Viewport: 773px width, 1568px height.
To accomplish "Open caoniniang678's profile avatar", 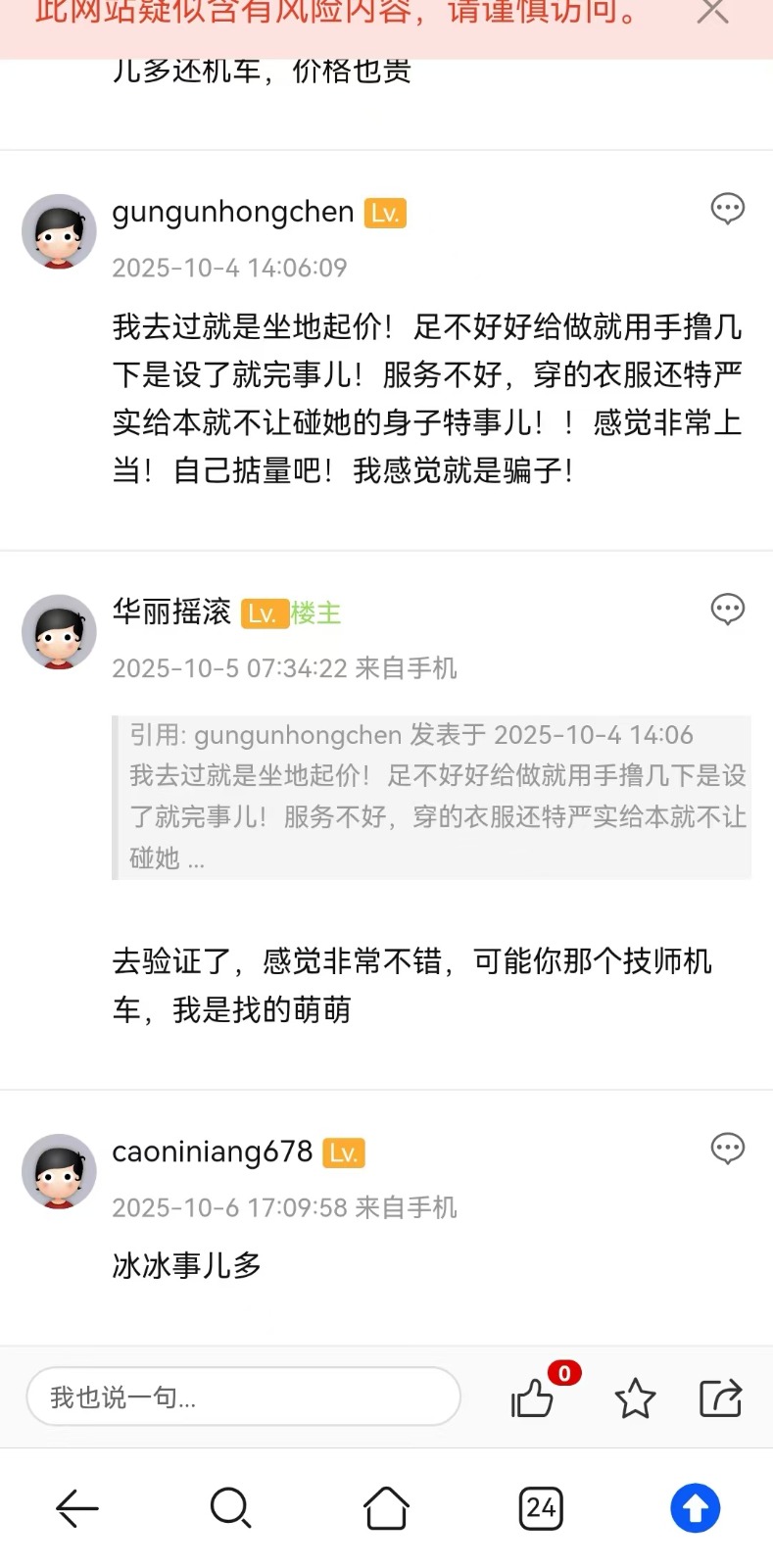I will point(59,1171).
